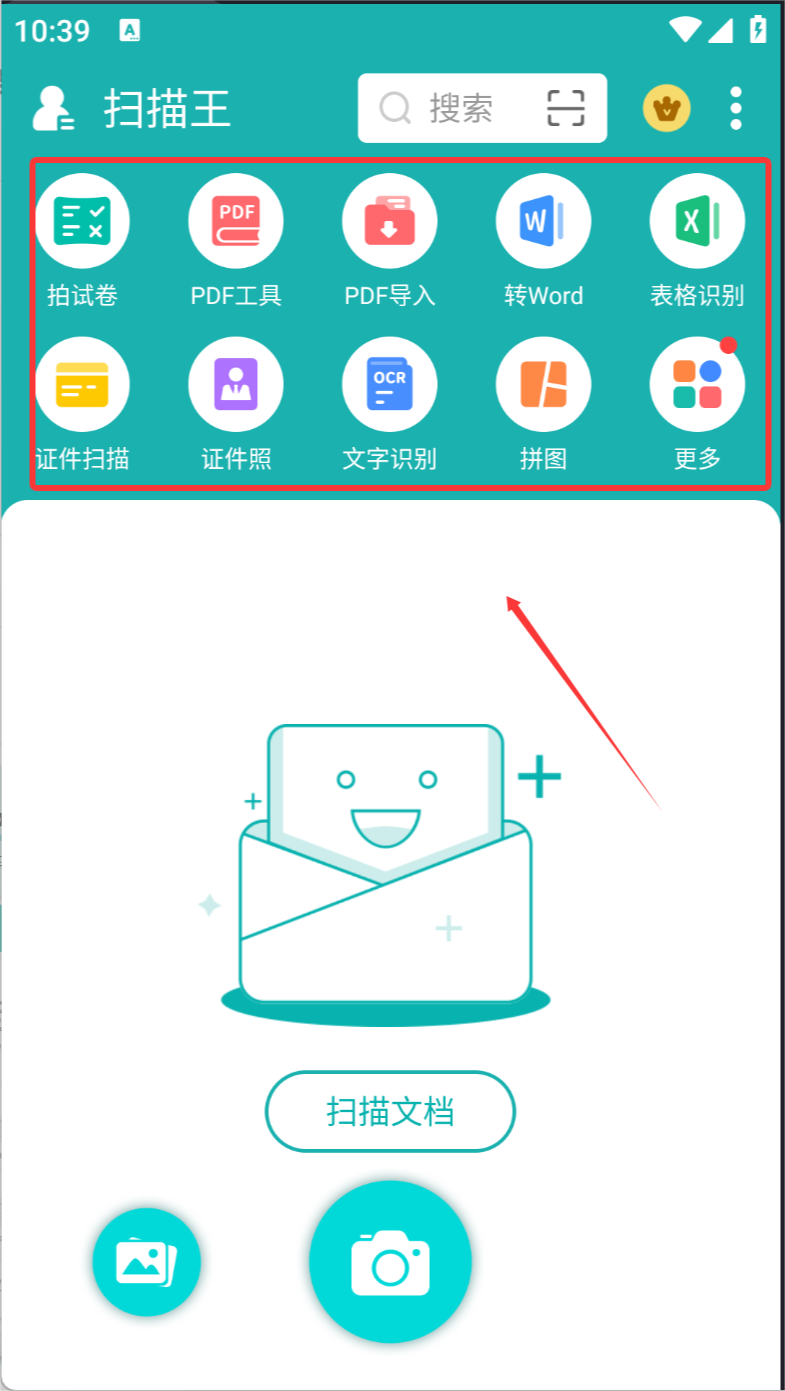The height and width of the screenshot is (1391, 785).
Task: Tap the 搜索 search box
Action: pos(450,108)
